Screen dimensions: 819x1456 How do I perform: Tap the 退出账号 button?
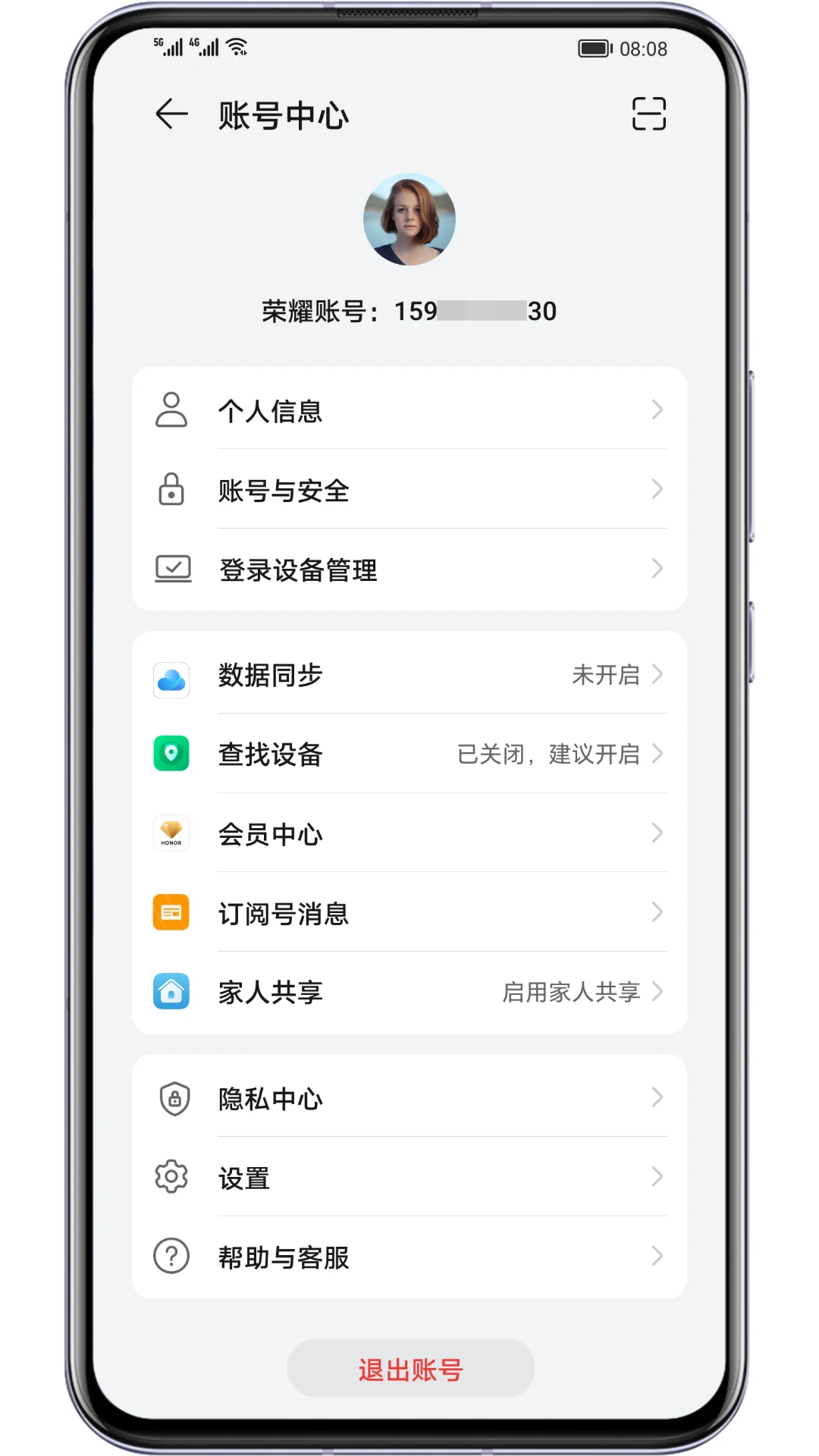click(x=410, y=1369)
